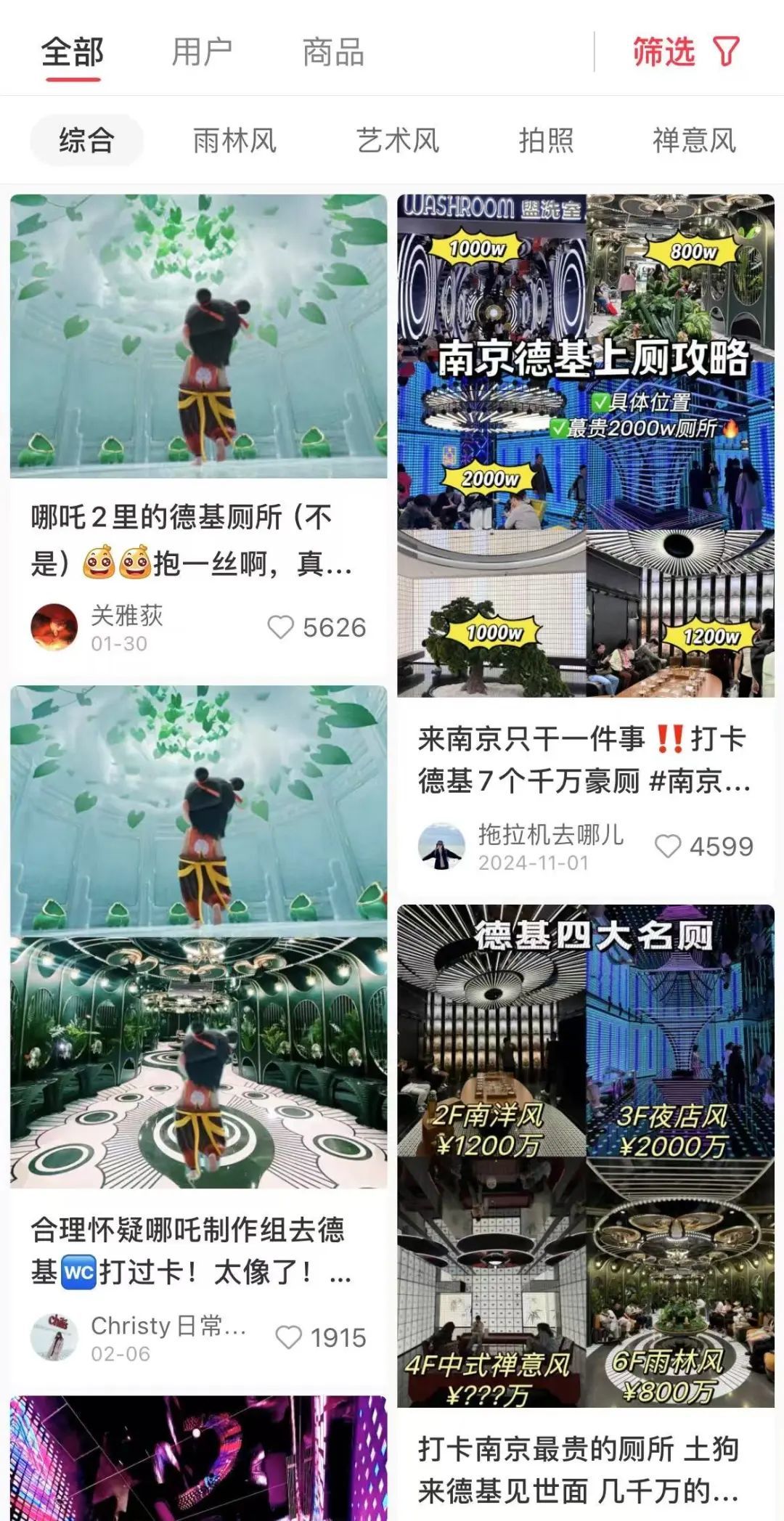Open the post 哪吒2里的德基厕所
784x1521 pixels.
(x=198, y=336)
